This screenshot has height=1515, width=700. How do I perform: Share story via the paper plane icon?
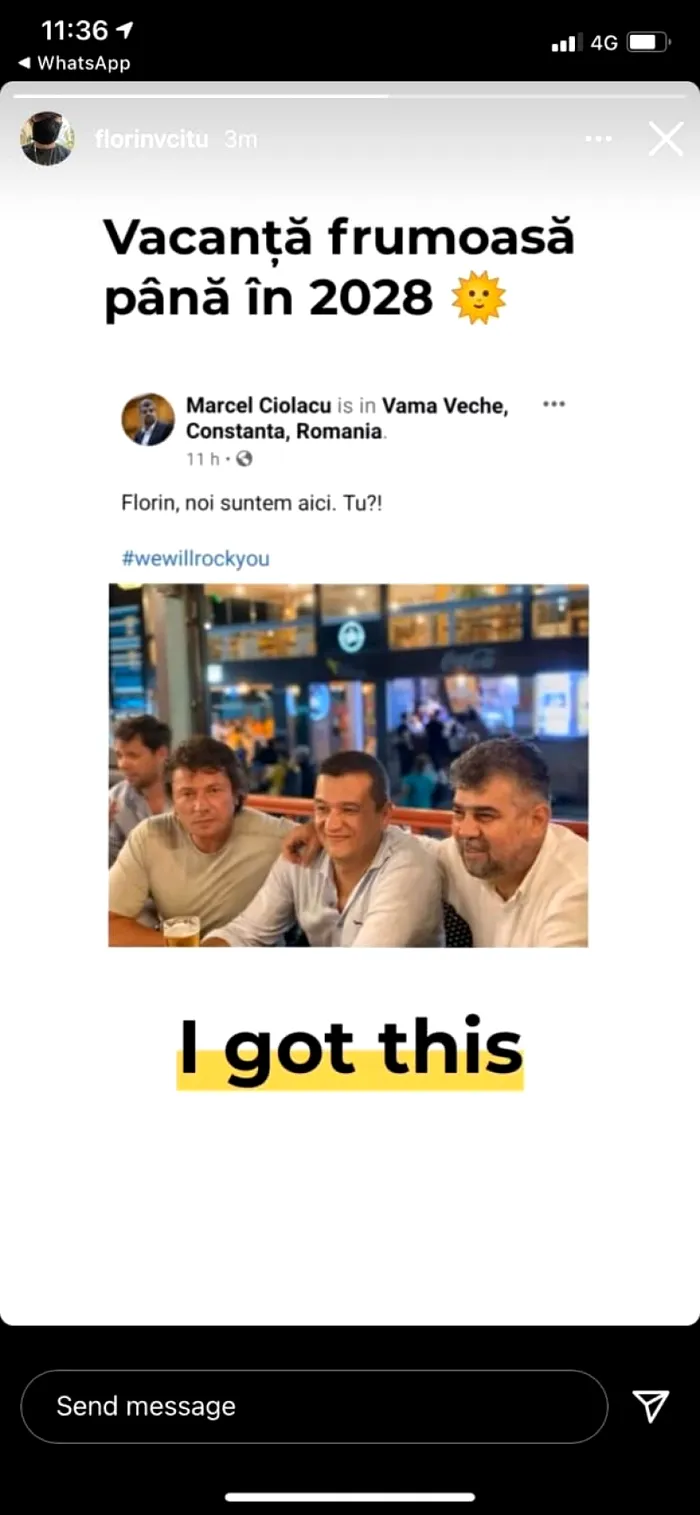click(651, 1406)
